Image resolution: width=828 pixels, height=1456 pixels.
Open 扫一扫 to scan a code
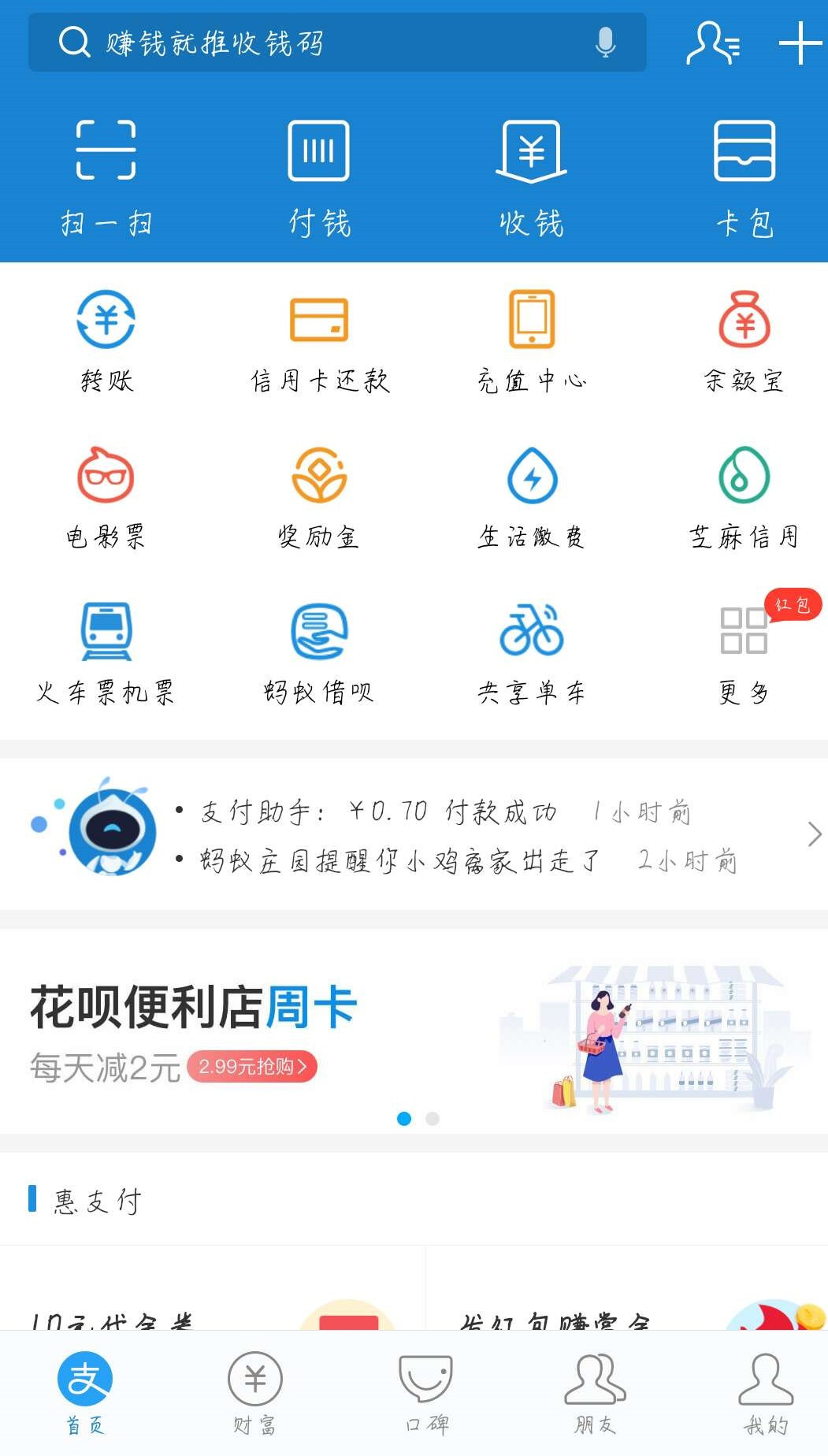(x=106, y=177)
